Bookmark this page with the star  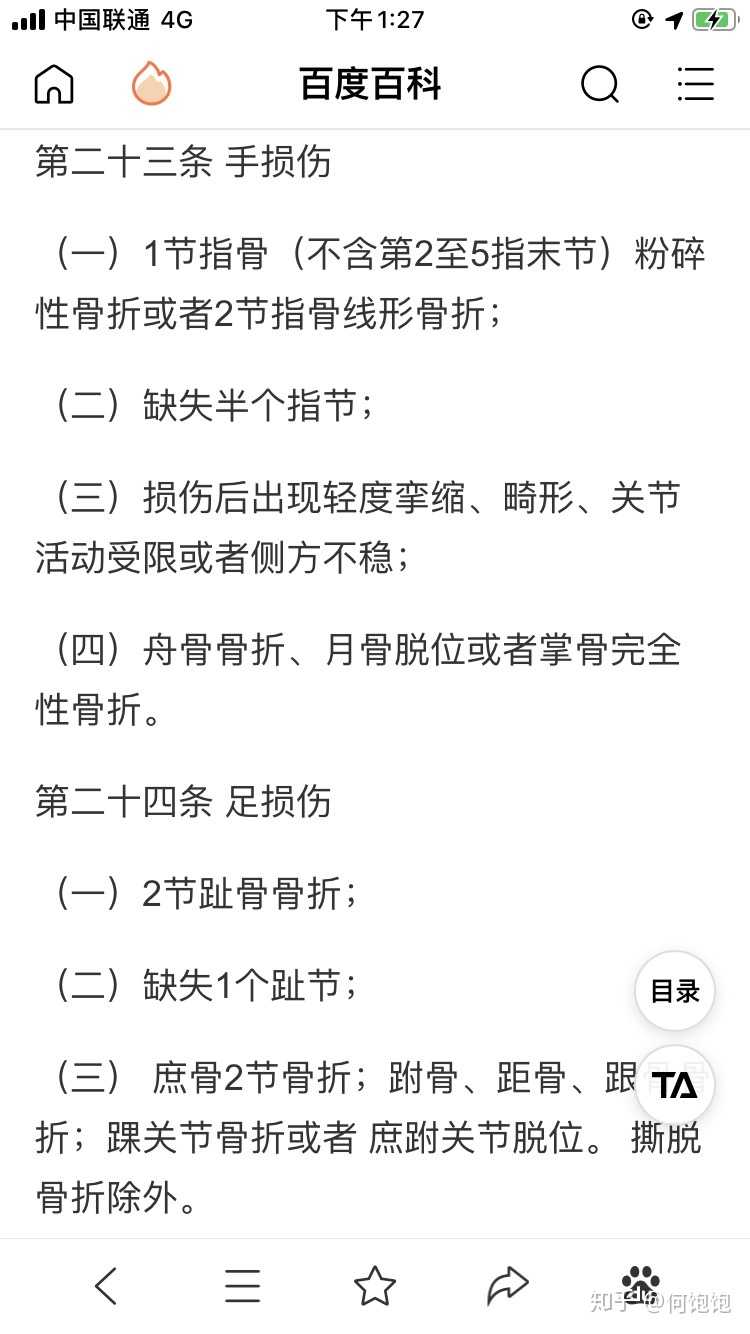click(375, 1285)
